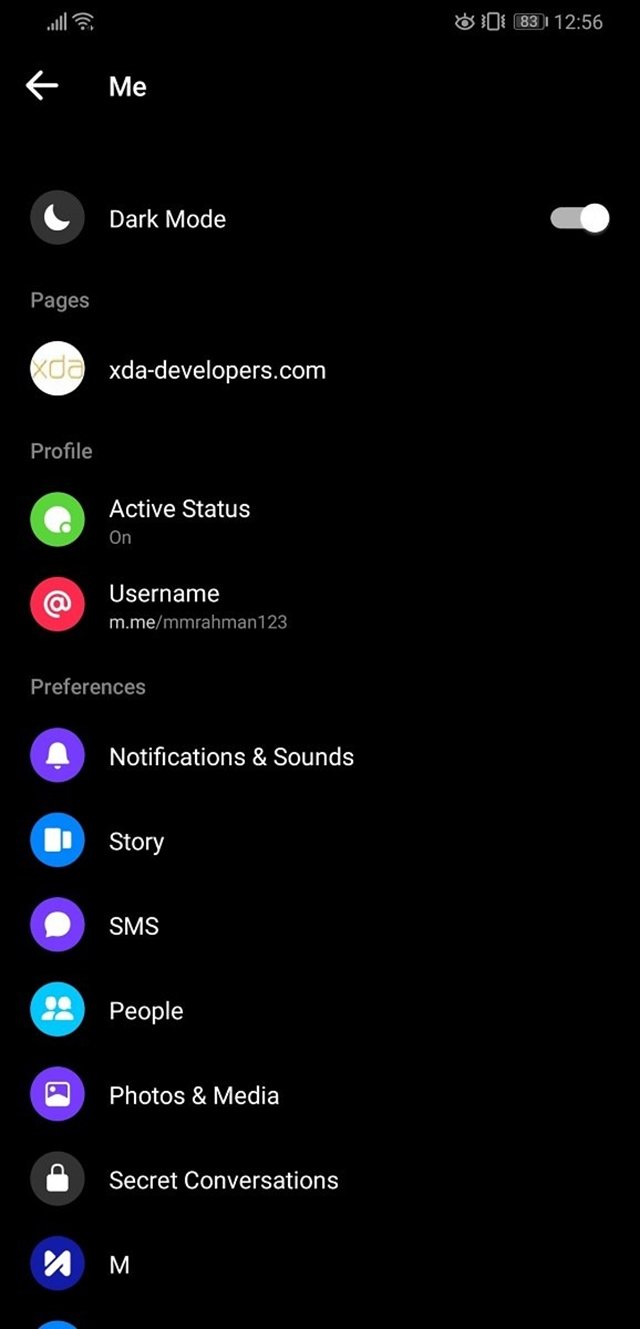The width and height of the screenshot is (640, 1329).
Task: Open the xda-developers.com page
Action: [x=217, y=371]
